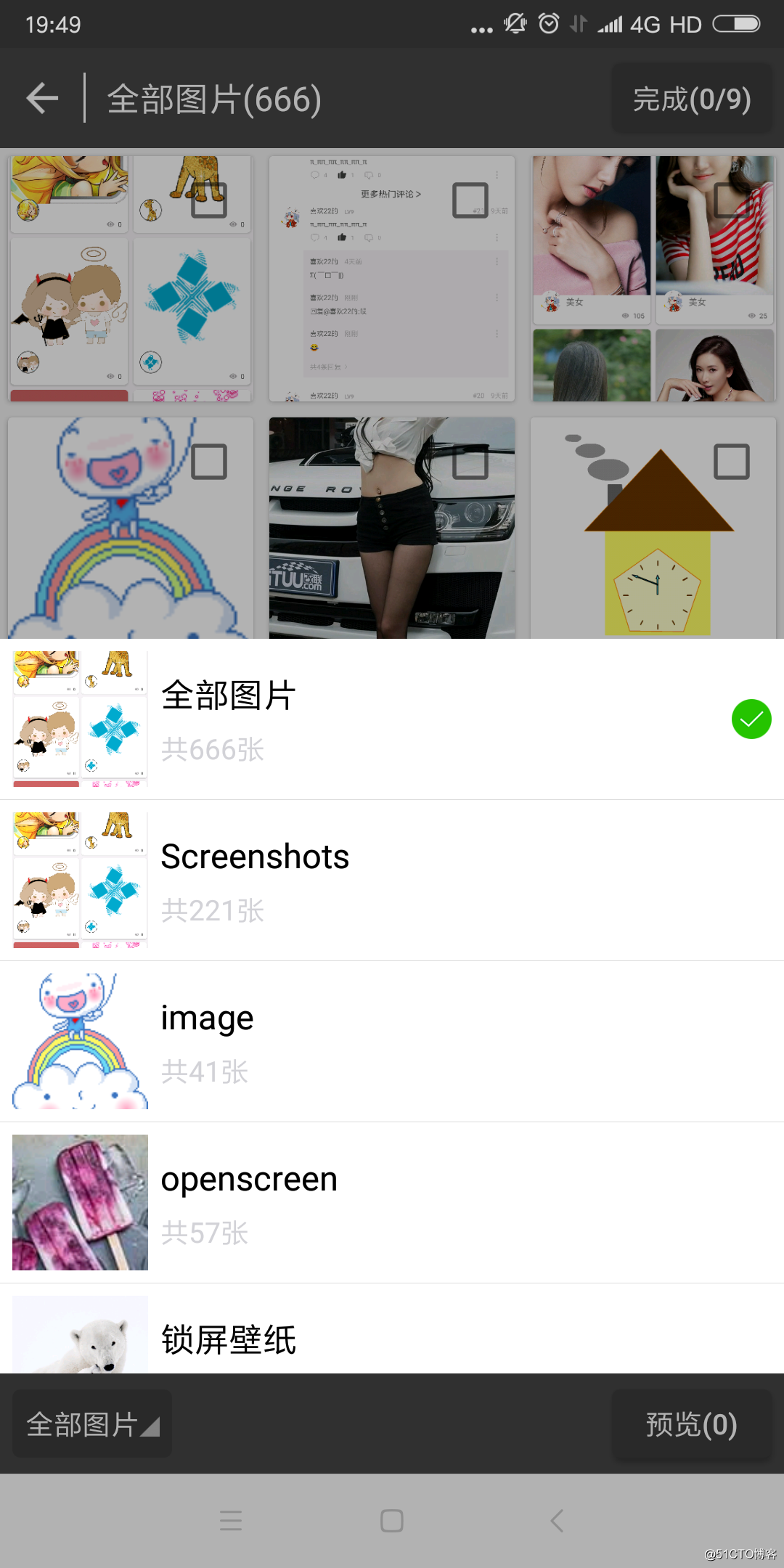This screenshot has width=784, height=1568.
Task: Tap the popsicle thumbnail of openscreen album
Action: 80,1201
